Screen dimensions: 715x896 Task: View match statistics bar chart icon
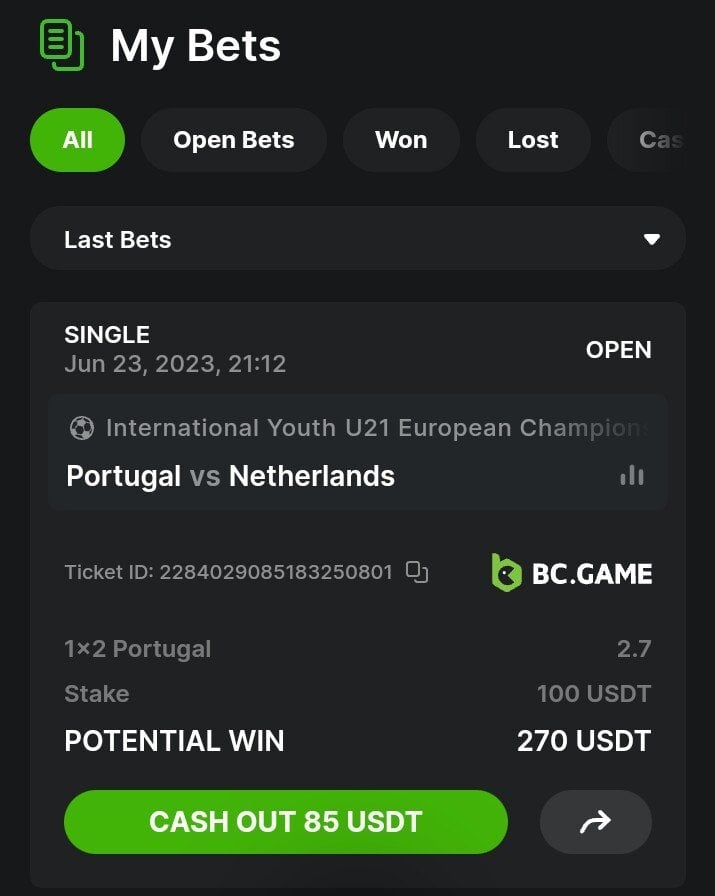632,475
